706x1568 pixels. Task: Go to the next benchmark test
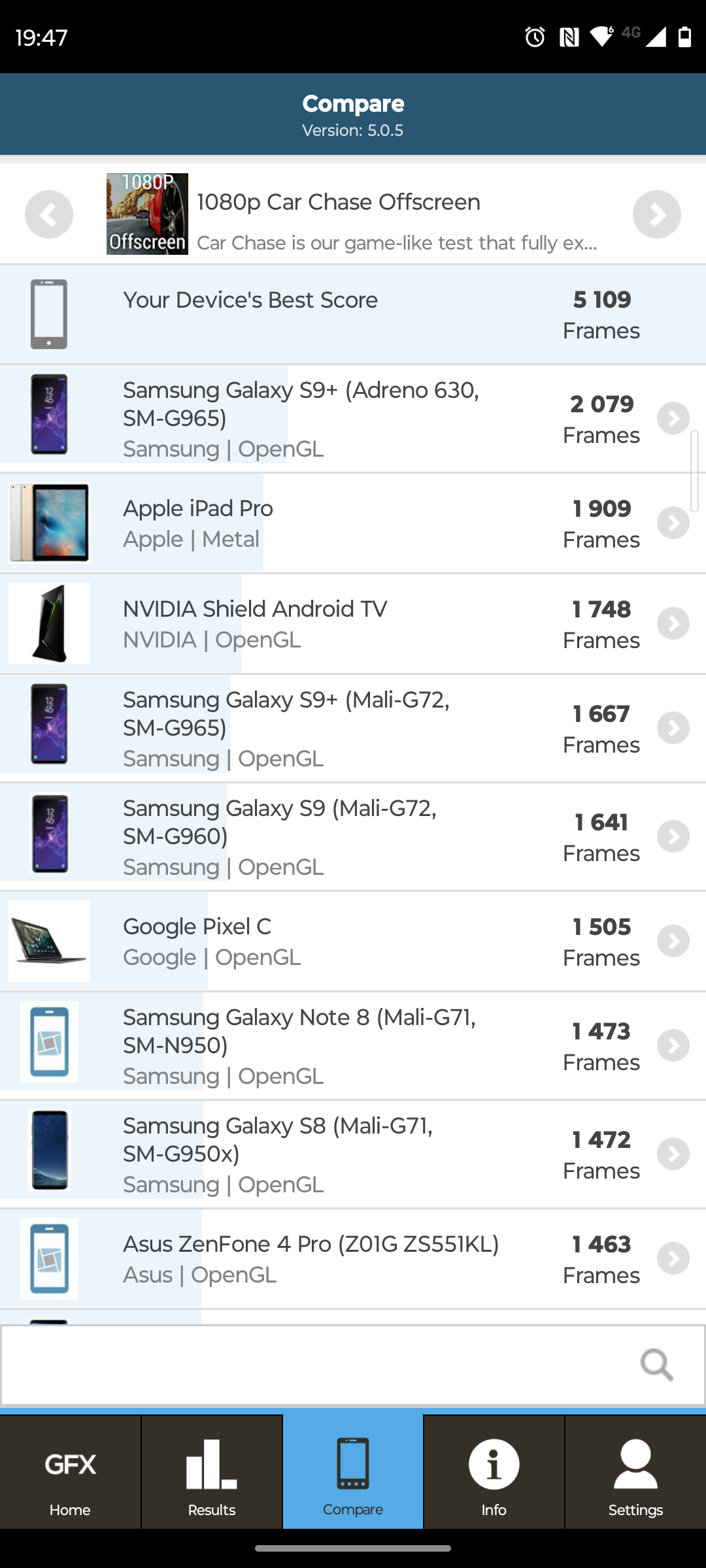pos(656,214)
